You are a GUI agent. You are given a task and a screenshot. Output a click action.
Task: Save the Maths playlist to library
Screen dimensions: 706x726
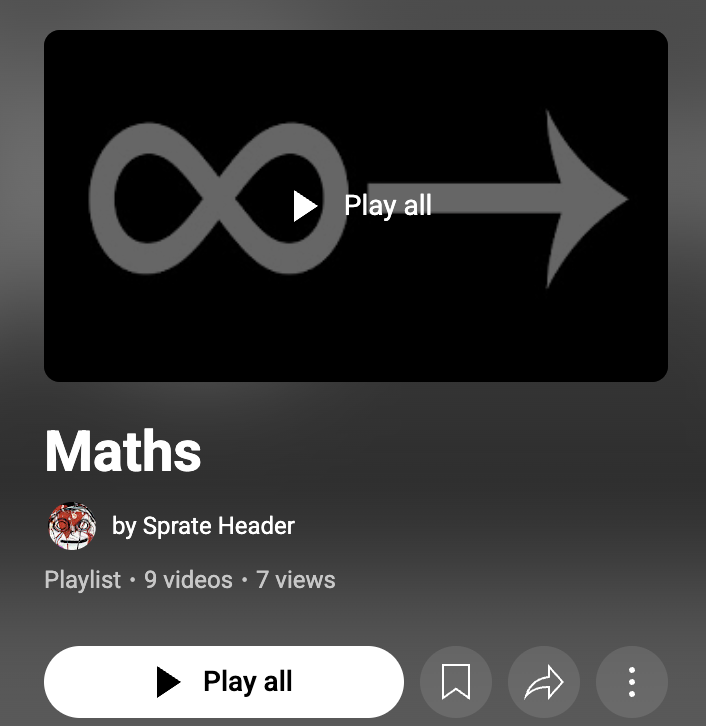456,682
